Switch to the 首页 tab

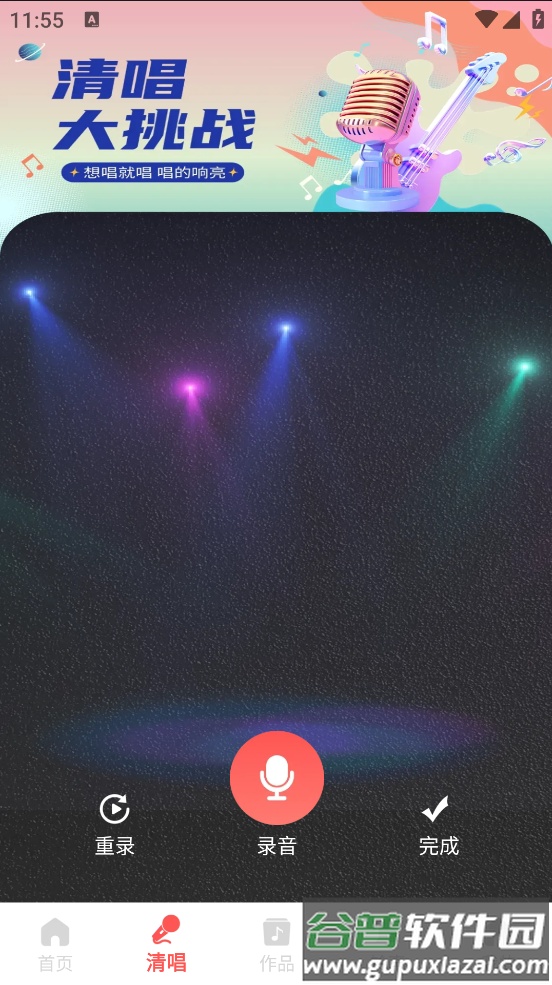coord(55,944)
